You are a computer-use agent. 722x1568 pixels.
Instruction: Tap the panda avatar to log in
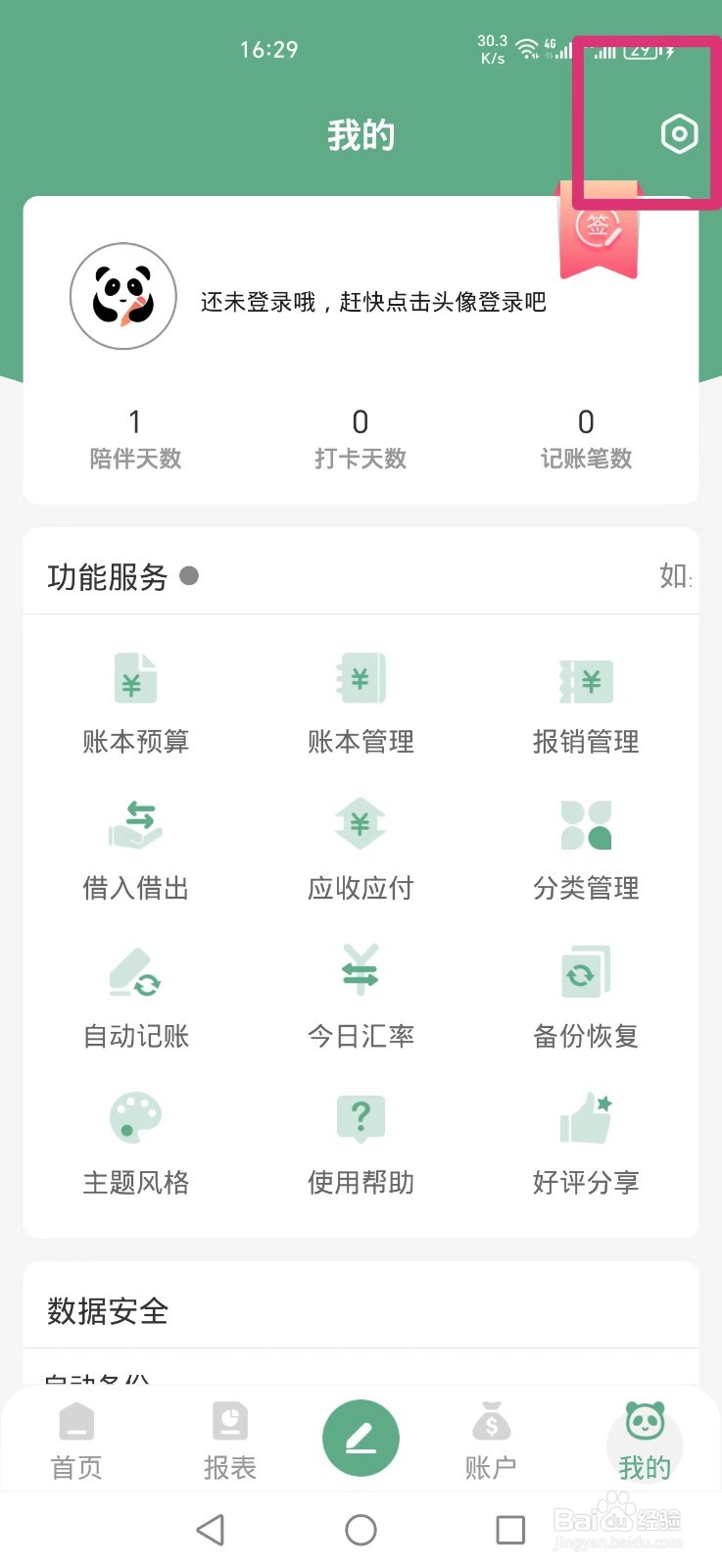pos(123,296)
